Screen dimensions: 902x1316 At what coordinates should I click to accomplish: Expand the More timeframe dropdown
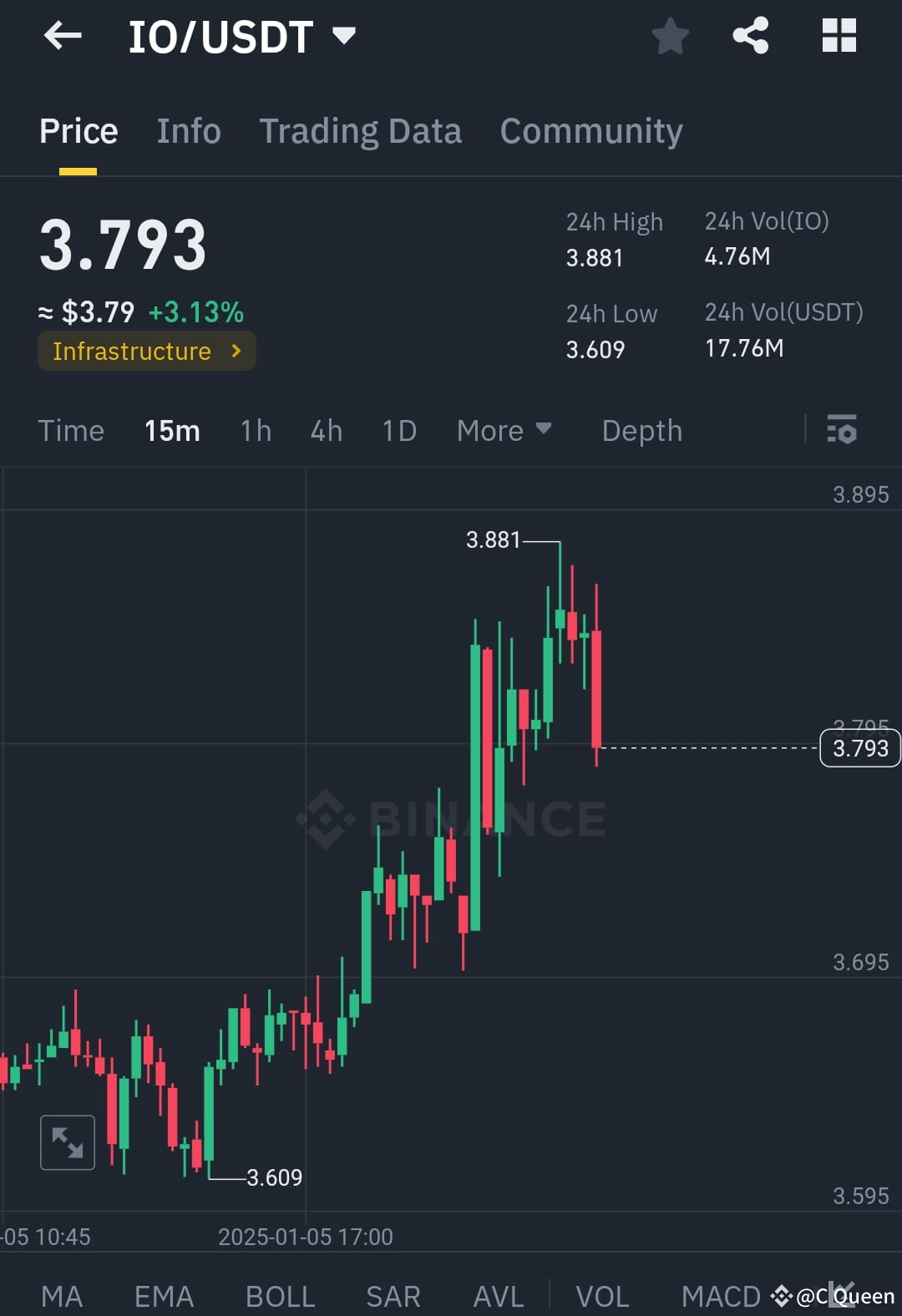pyautogui.click(x=504, y=431)
